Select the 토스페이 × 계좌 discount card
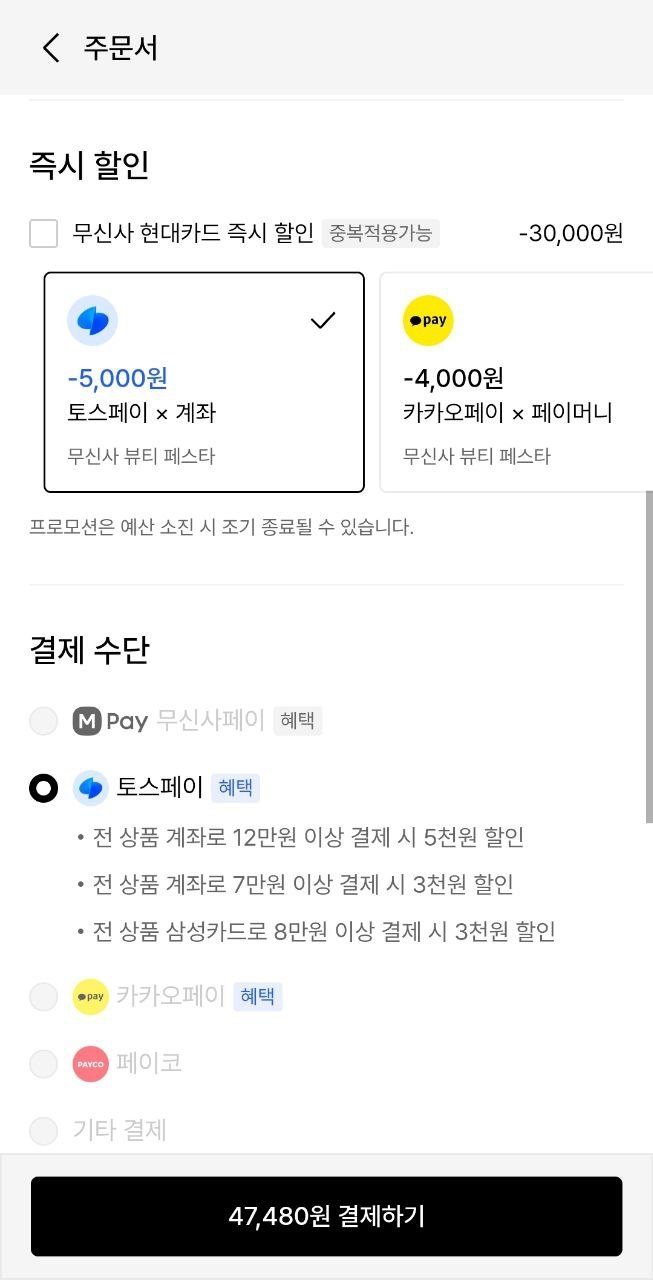Screen dimensions: 653x1280 (204, 382)
